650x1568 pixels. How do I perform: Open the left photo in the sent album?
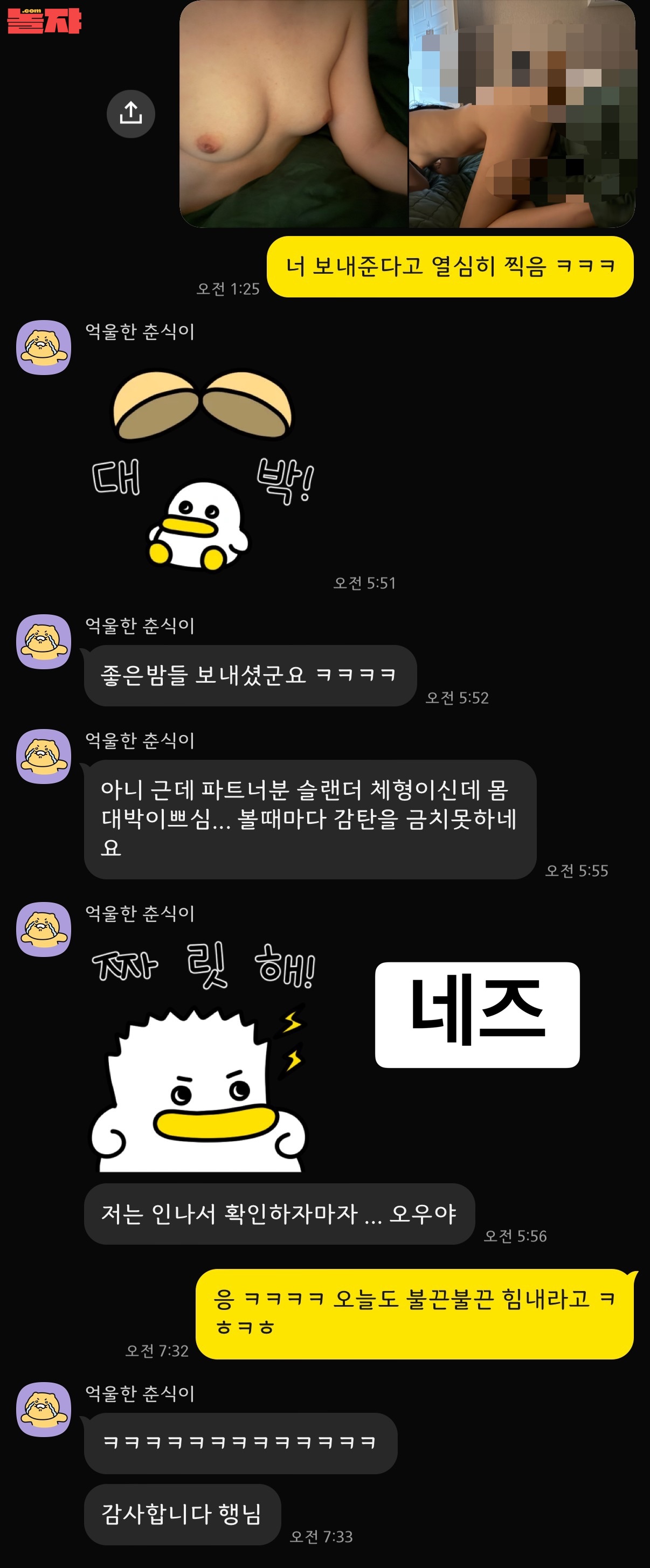(x=293, y=114)
